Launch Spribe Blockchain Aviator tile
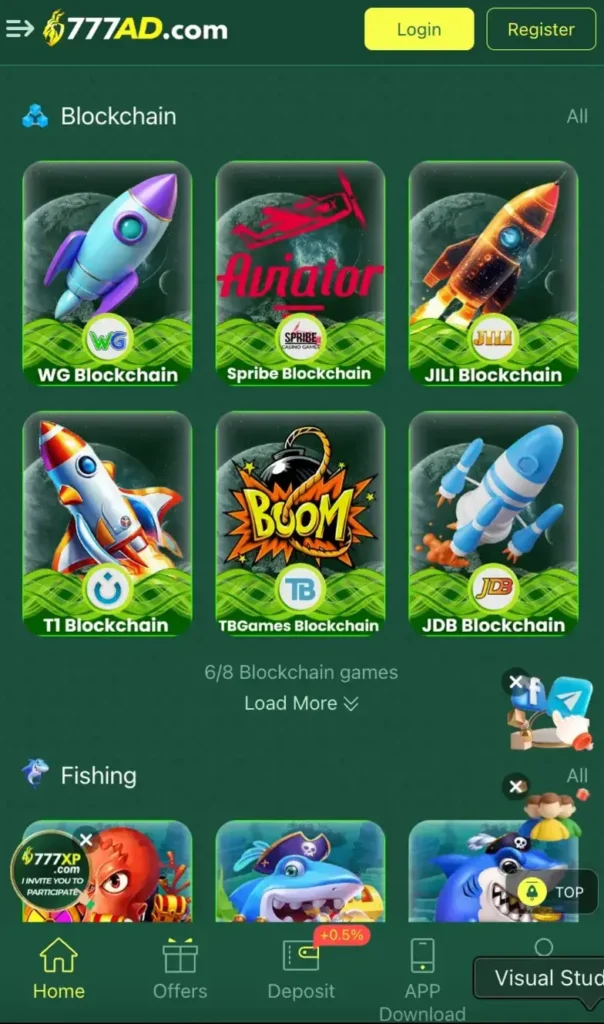604x1024 pixels. pyautogui.click(x=300, y=274)
